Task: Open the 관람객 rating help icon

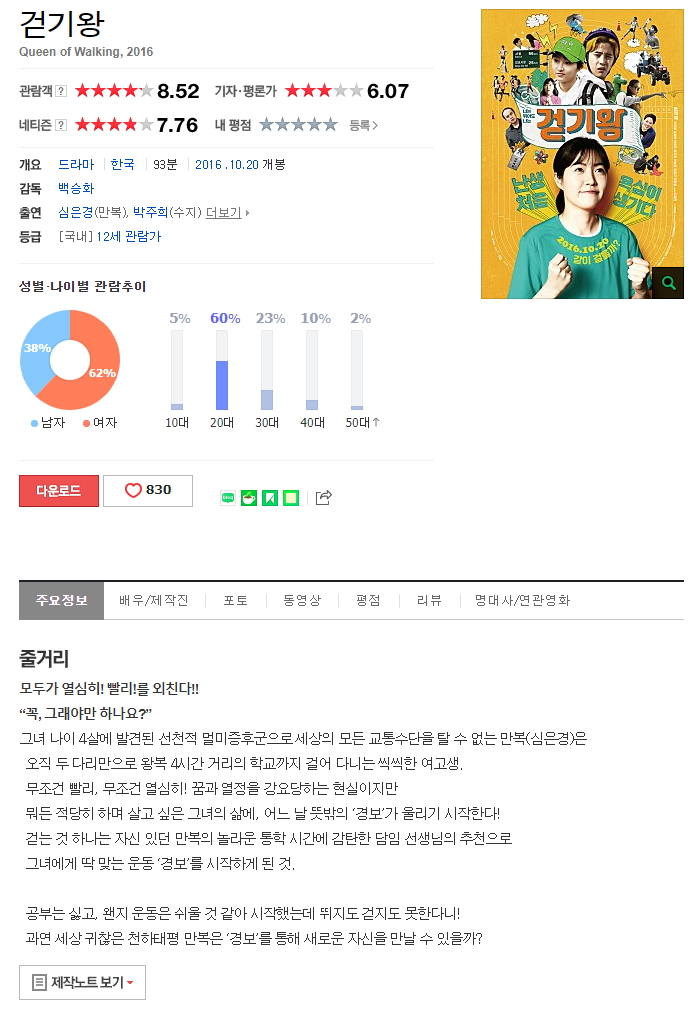Action: point(61,92)
